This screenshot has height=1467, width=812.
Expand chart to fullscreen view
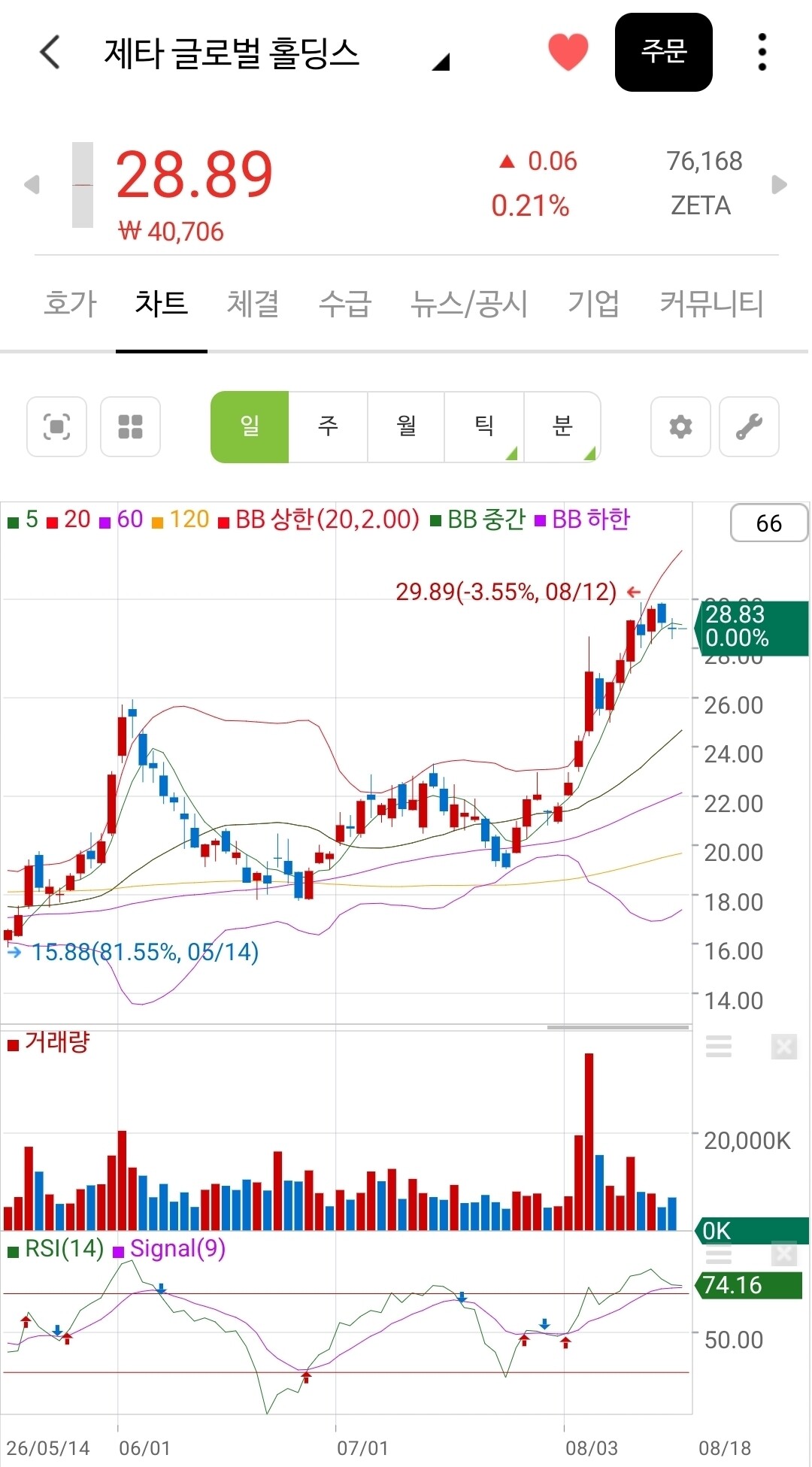coord(57,426)
